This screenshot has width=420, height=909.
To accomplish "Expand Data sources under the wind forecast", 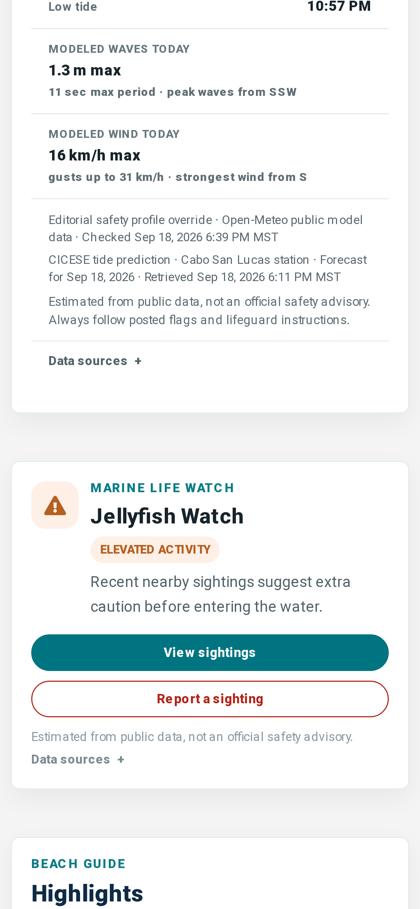I will (95, 361).
